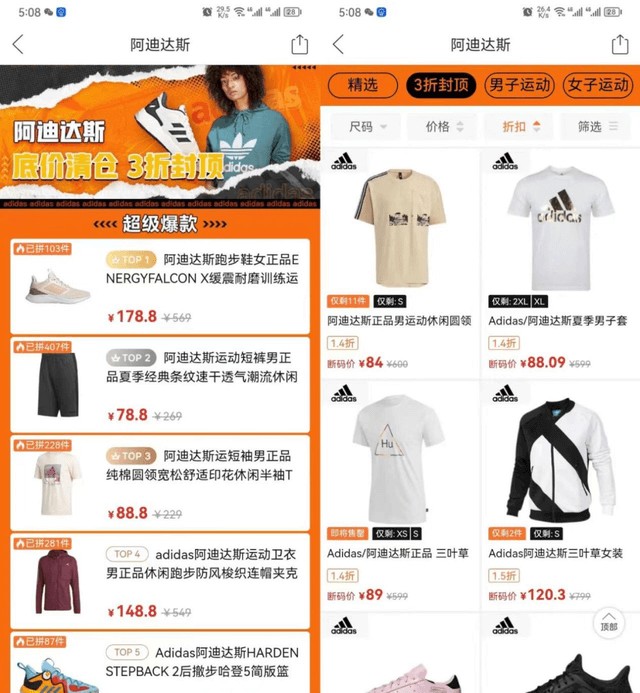This screenshot has width=640, height=693.
Task: Switch to the 精选 tab
Action: click(362, 85)
